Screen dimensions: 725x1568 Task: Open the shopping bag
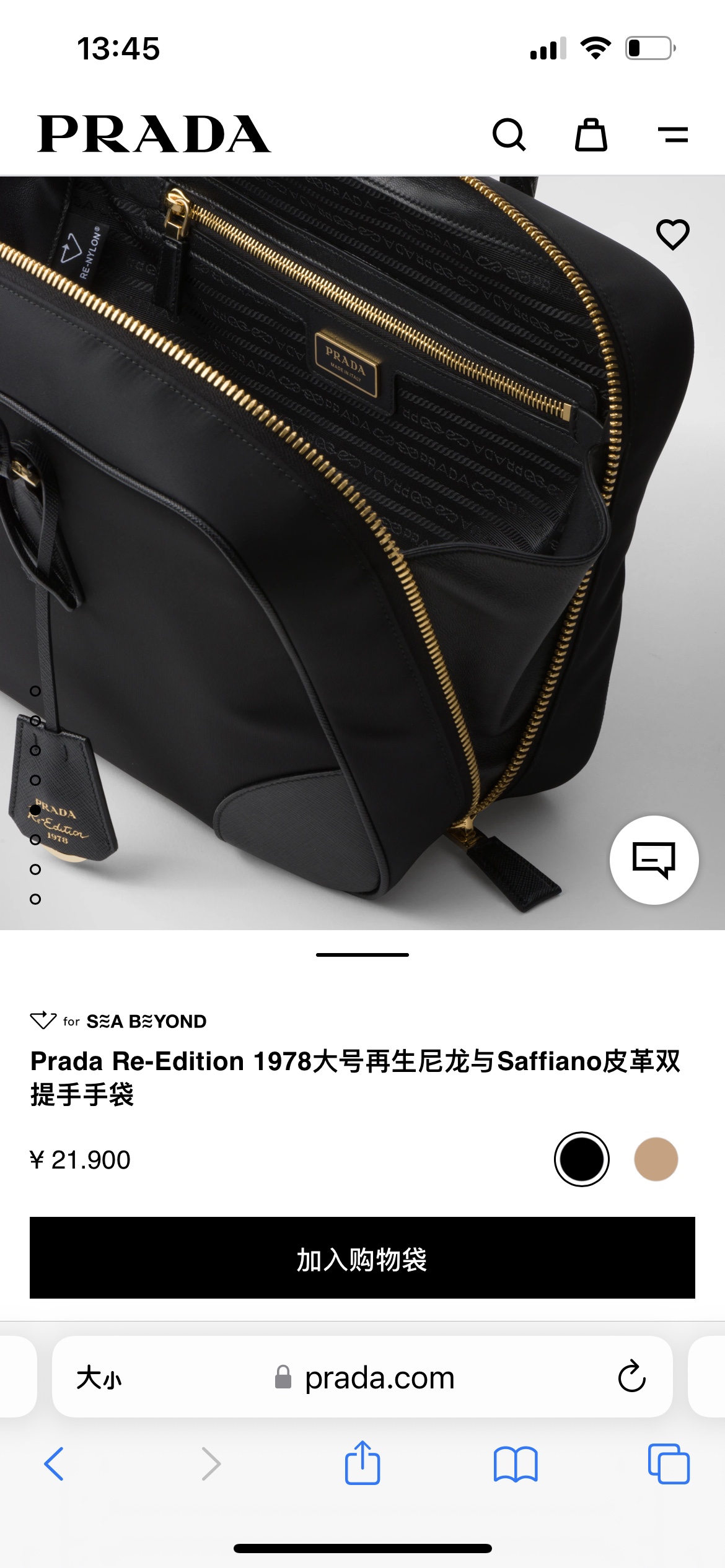(x=591, y=134)
